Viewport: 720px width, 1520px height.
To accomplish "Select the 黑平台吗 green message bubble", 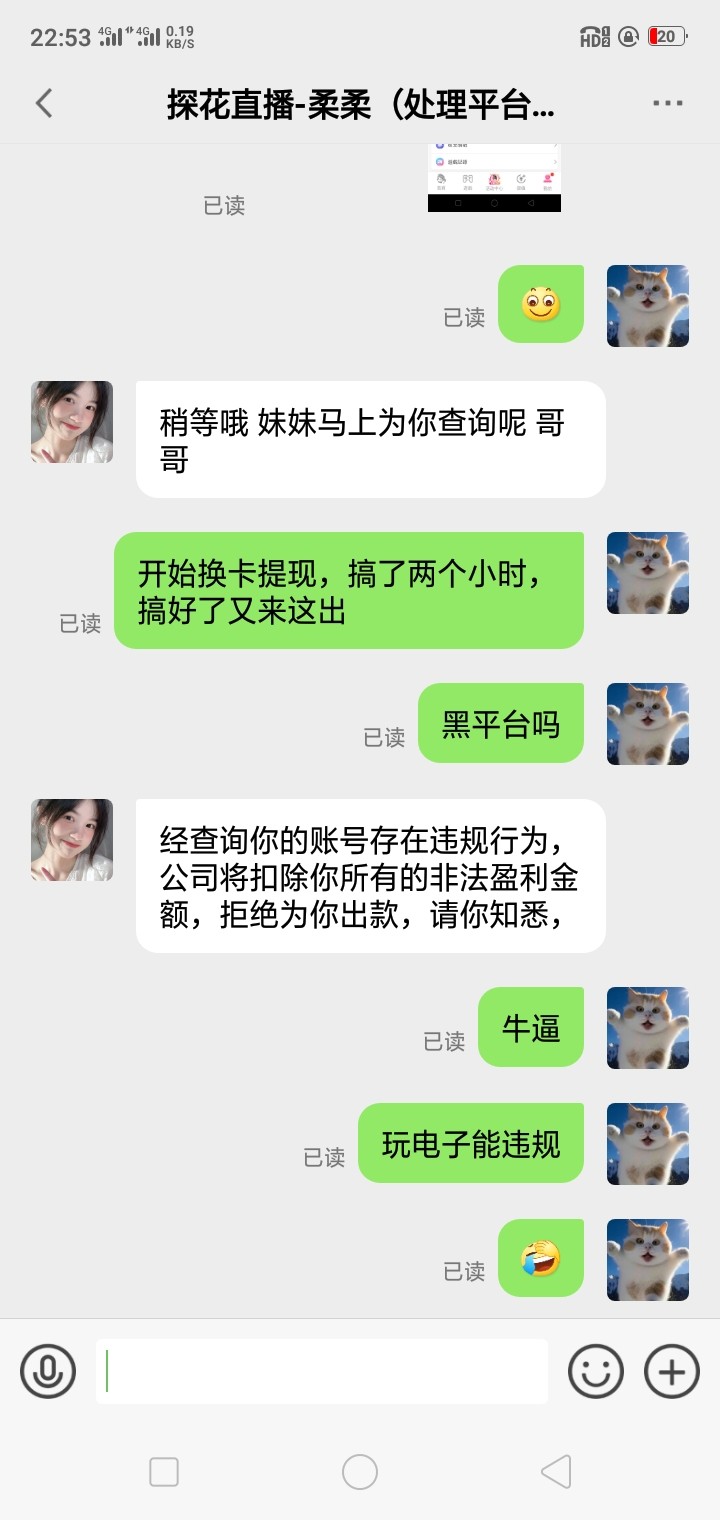I will click(x=500, y=722).
